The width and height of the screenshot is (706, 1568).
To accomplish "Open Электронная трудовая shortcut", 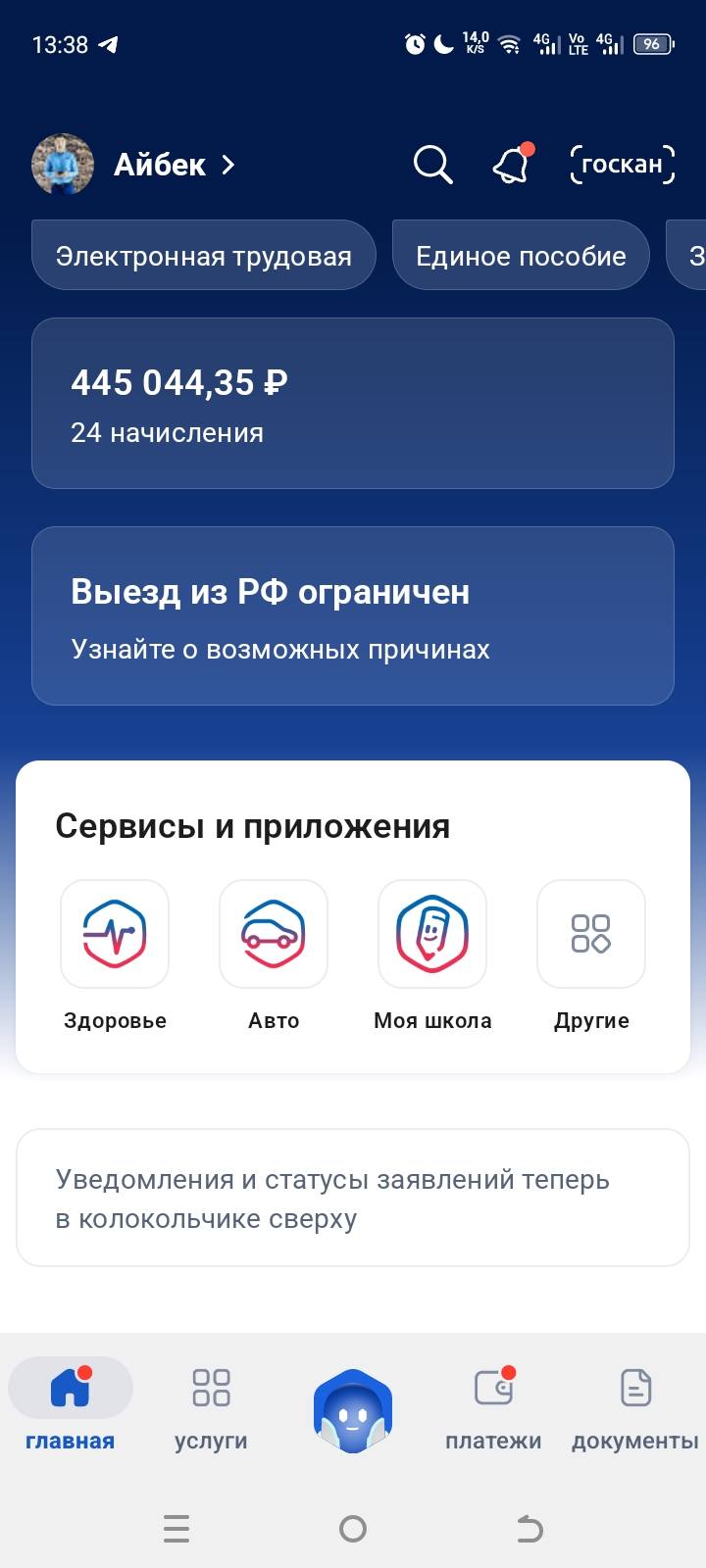I will pos(203,255).
